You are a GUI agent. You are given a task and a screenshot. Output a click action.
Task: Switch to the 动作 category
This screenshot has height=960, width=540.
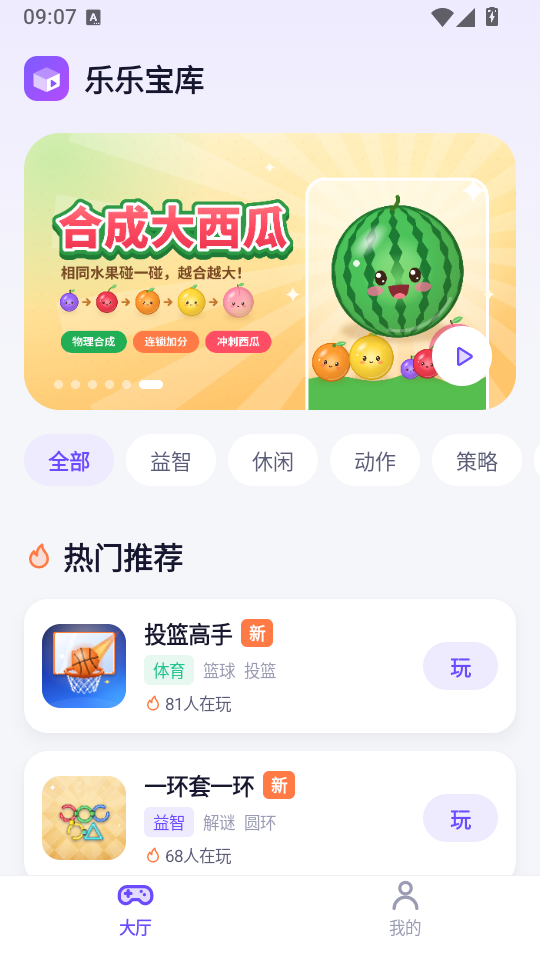[375, 460]
